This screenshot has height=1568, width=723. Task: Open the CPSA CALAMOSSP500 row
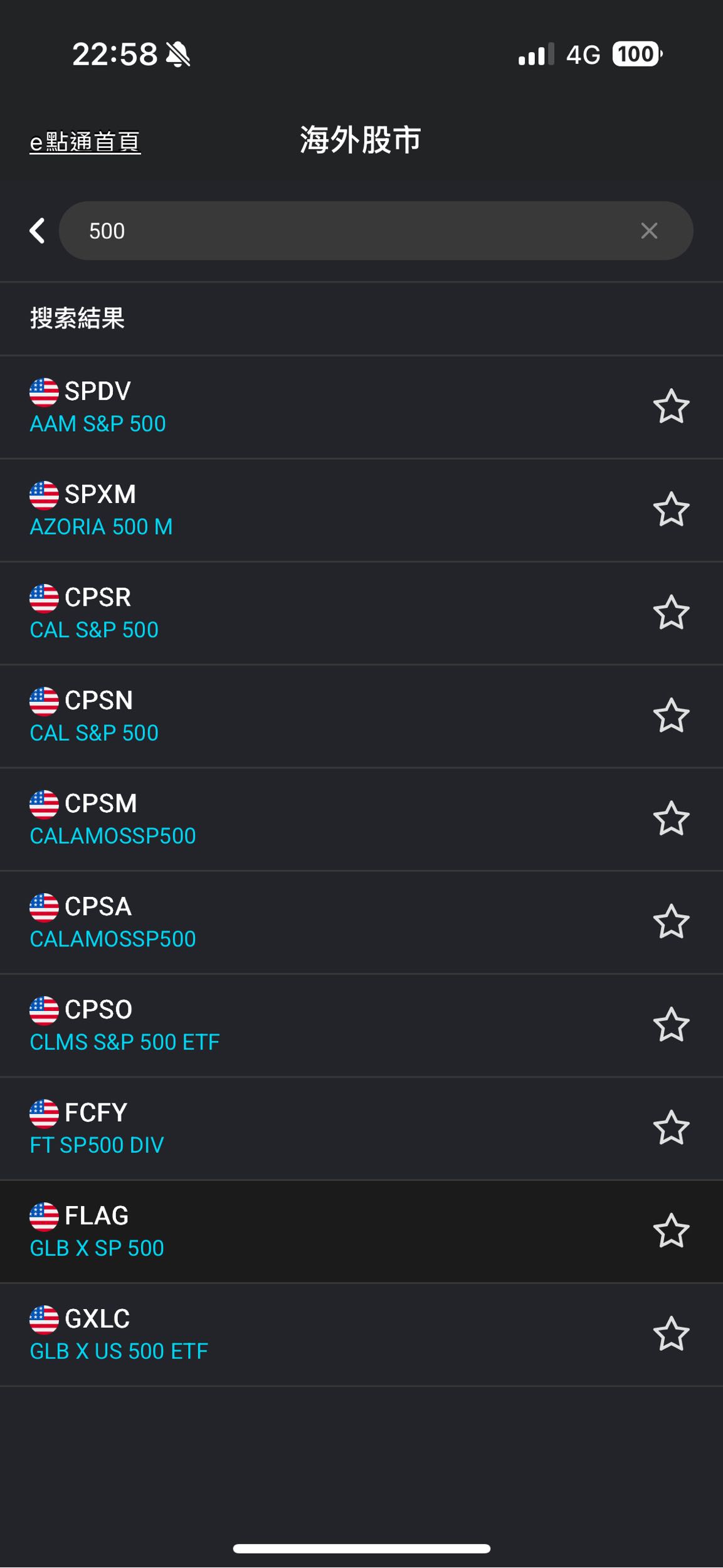pyautogui.click(x=251, y=922)
